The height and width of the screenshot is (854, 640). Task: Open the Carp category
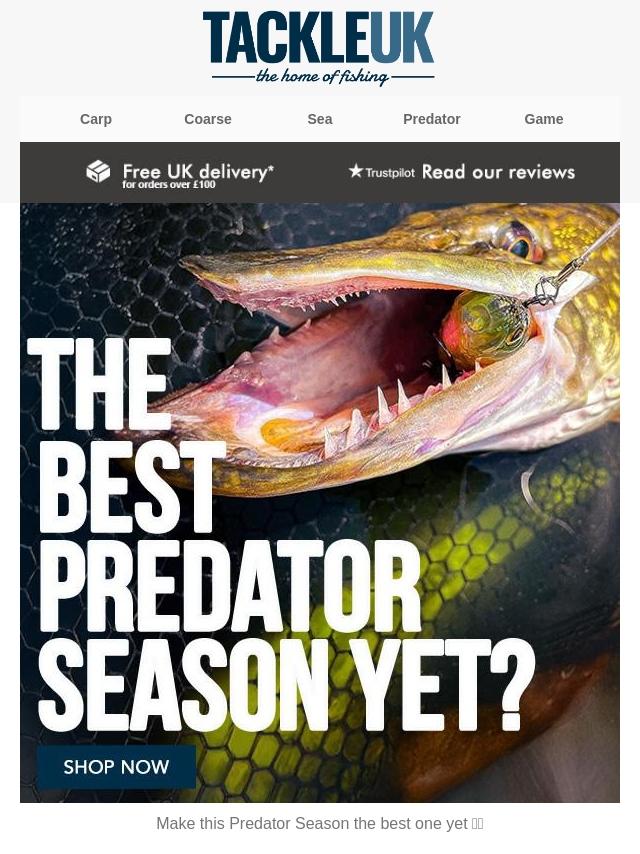[x=96, y=119]
